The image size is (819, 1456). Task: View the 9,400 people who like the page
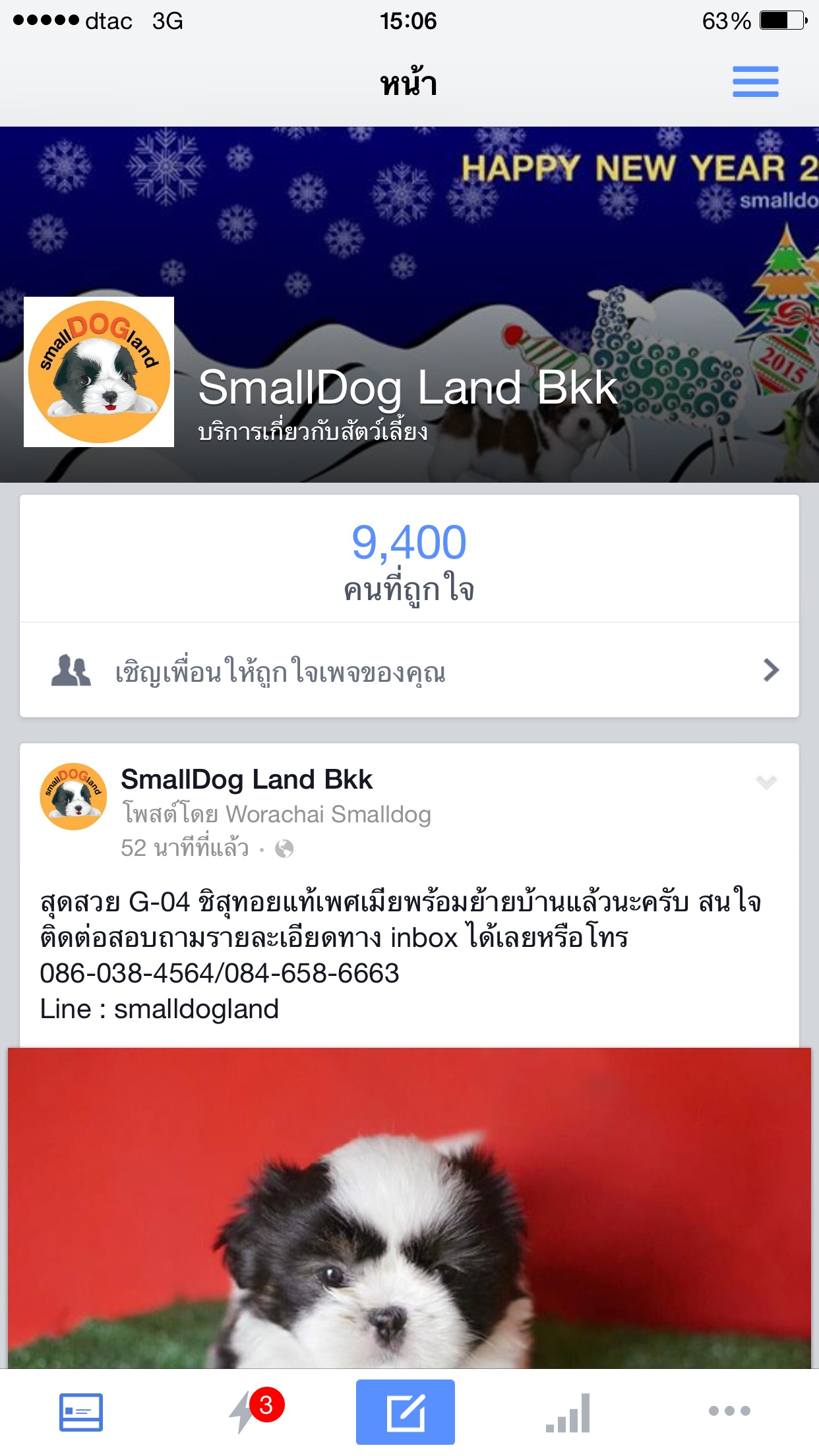pyautogui.click(x=409, y=559)
